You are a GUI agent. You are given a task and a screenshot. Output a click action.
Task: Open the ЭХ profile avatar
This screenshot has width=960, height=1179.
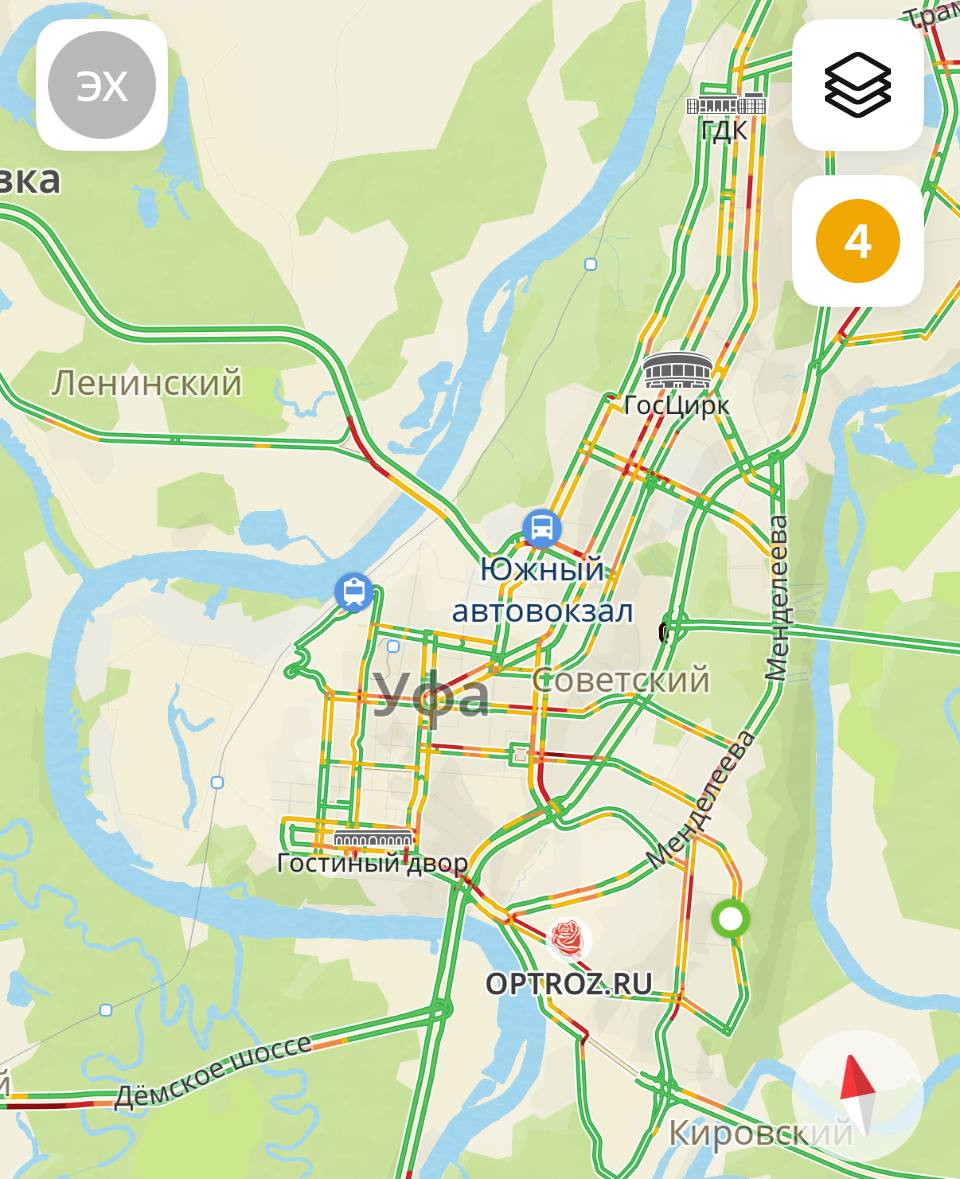point(102,85)
